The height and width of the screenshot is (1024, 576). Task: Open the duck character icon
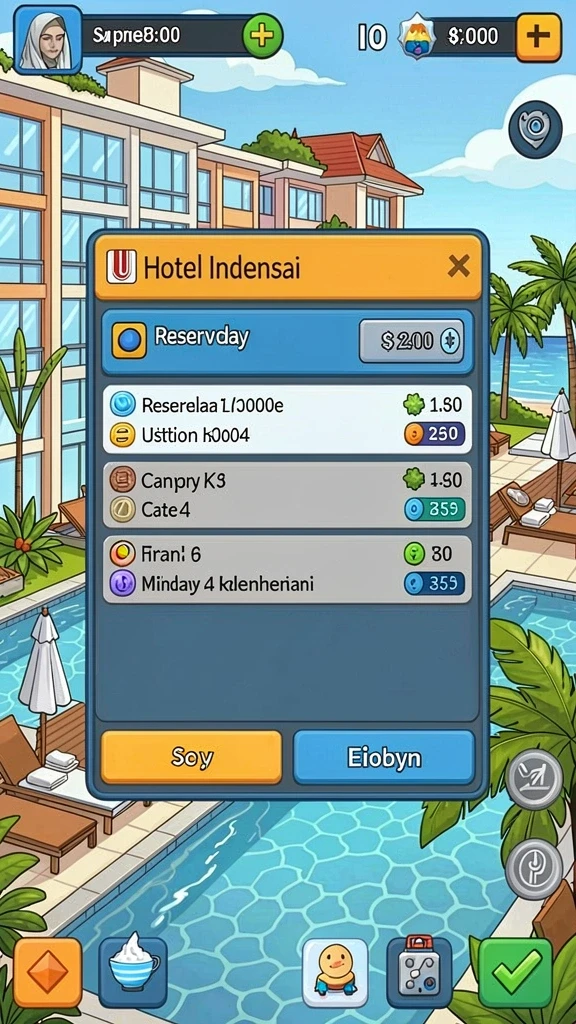pyautogui.click(x=335, y=972)
